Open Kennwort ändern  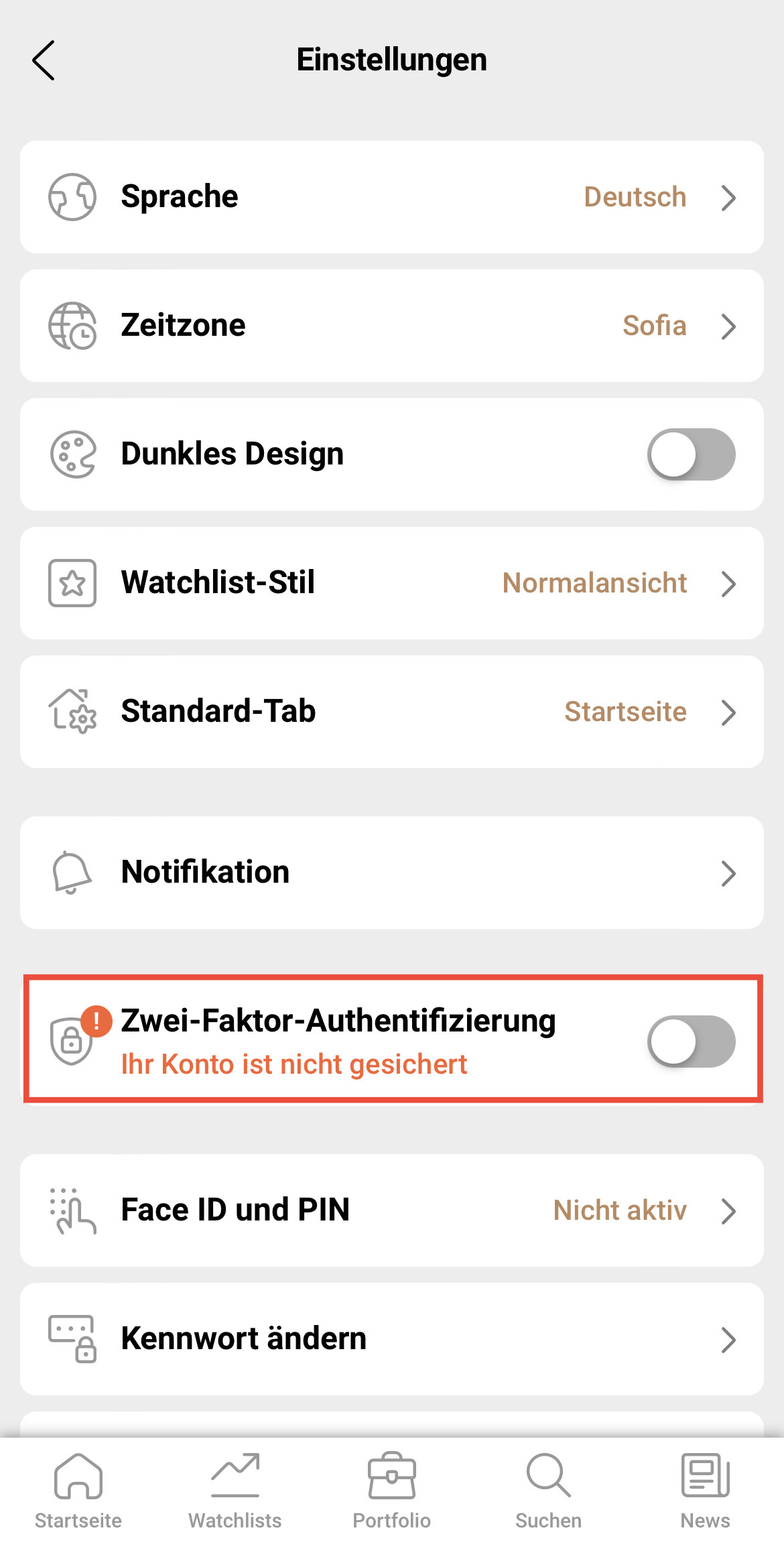392,1339
